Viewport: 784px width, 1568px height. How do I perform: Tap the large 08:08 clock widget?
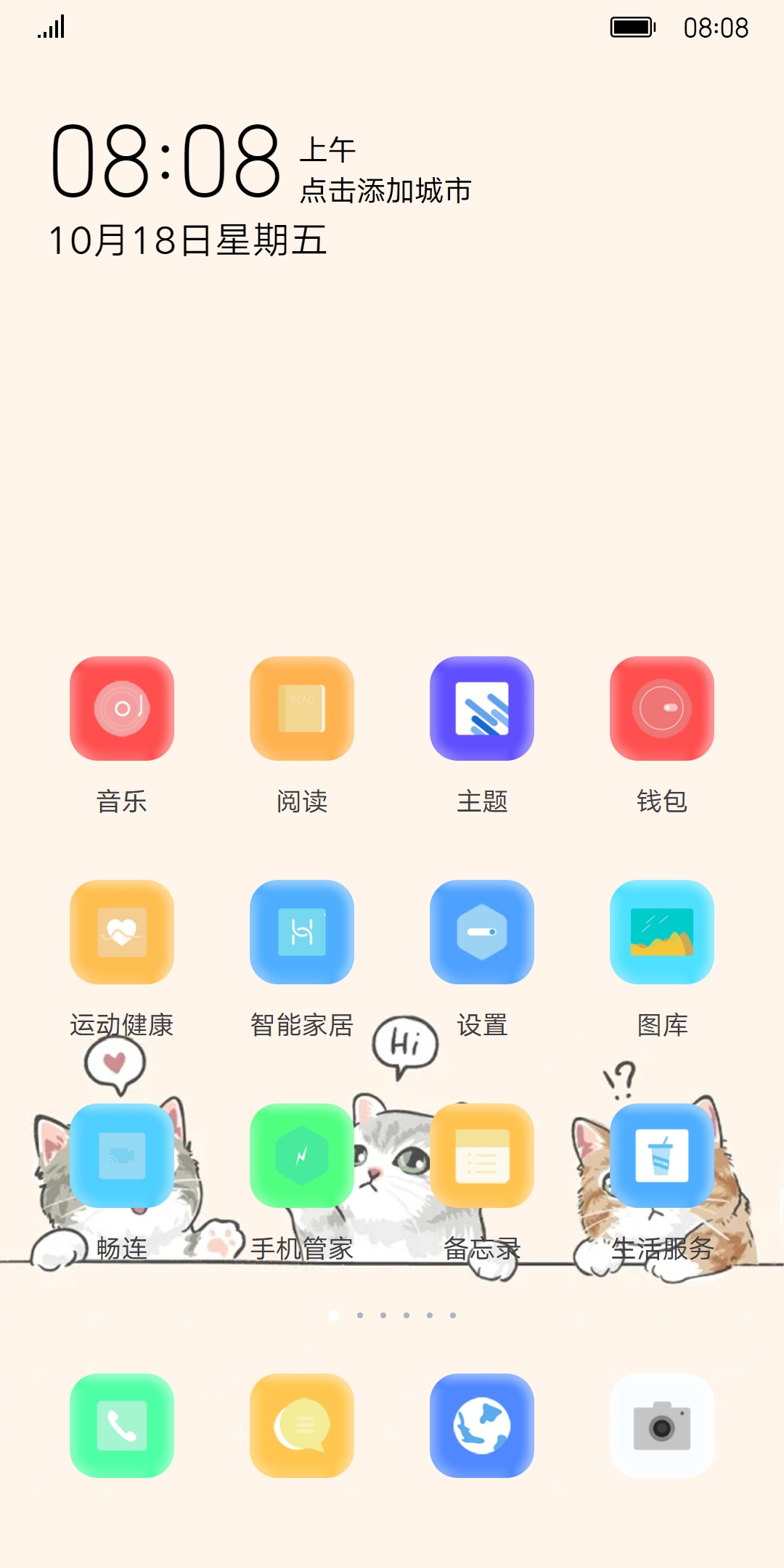(166, 161)
